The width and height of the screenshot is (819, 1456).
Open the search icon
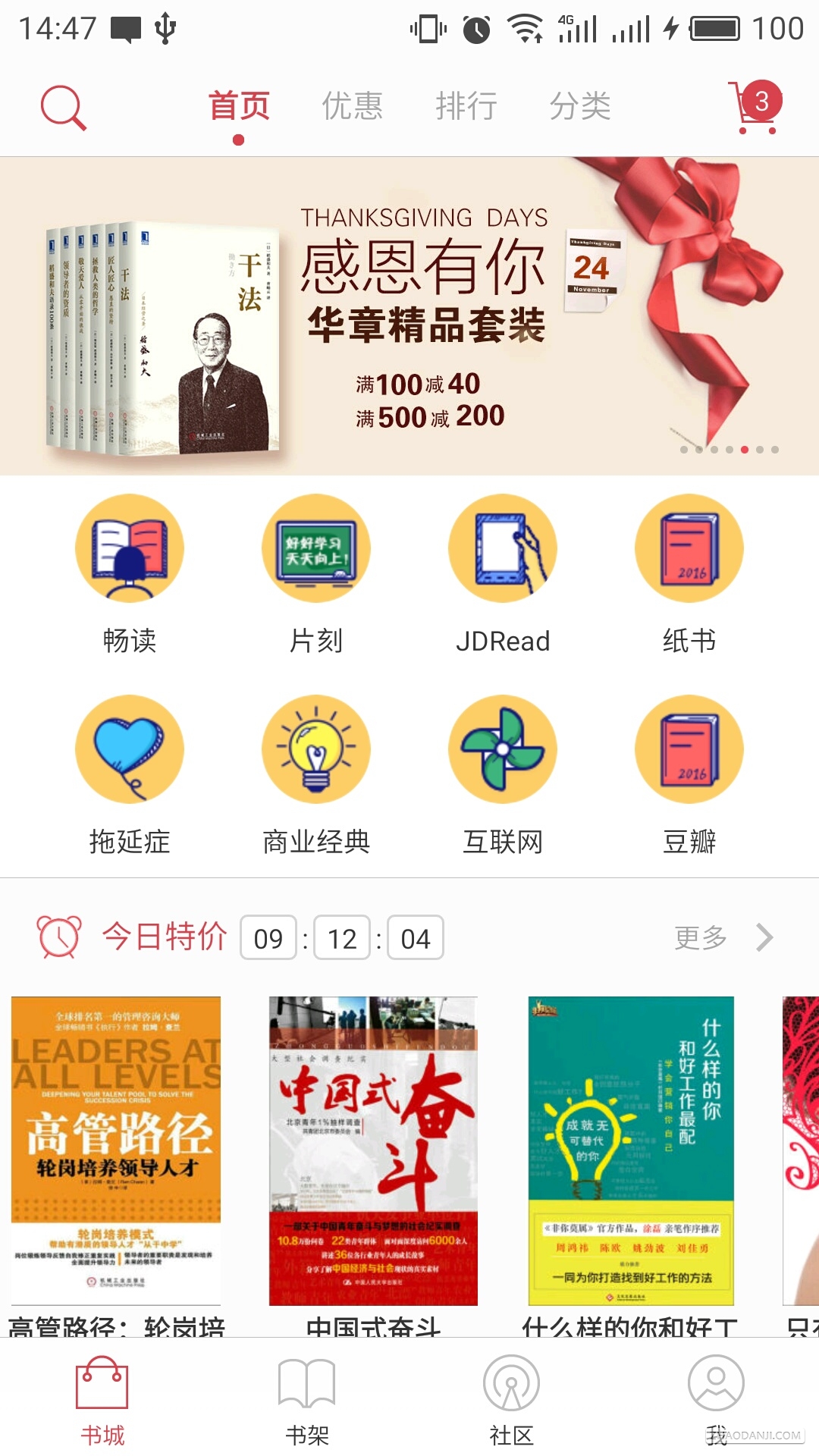tap(64, 107)
